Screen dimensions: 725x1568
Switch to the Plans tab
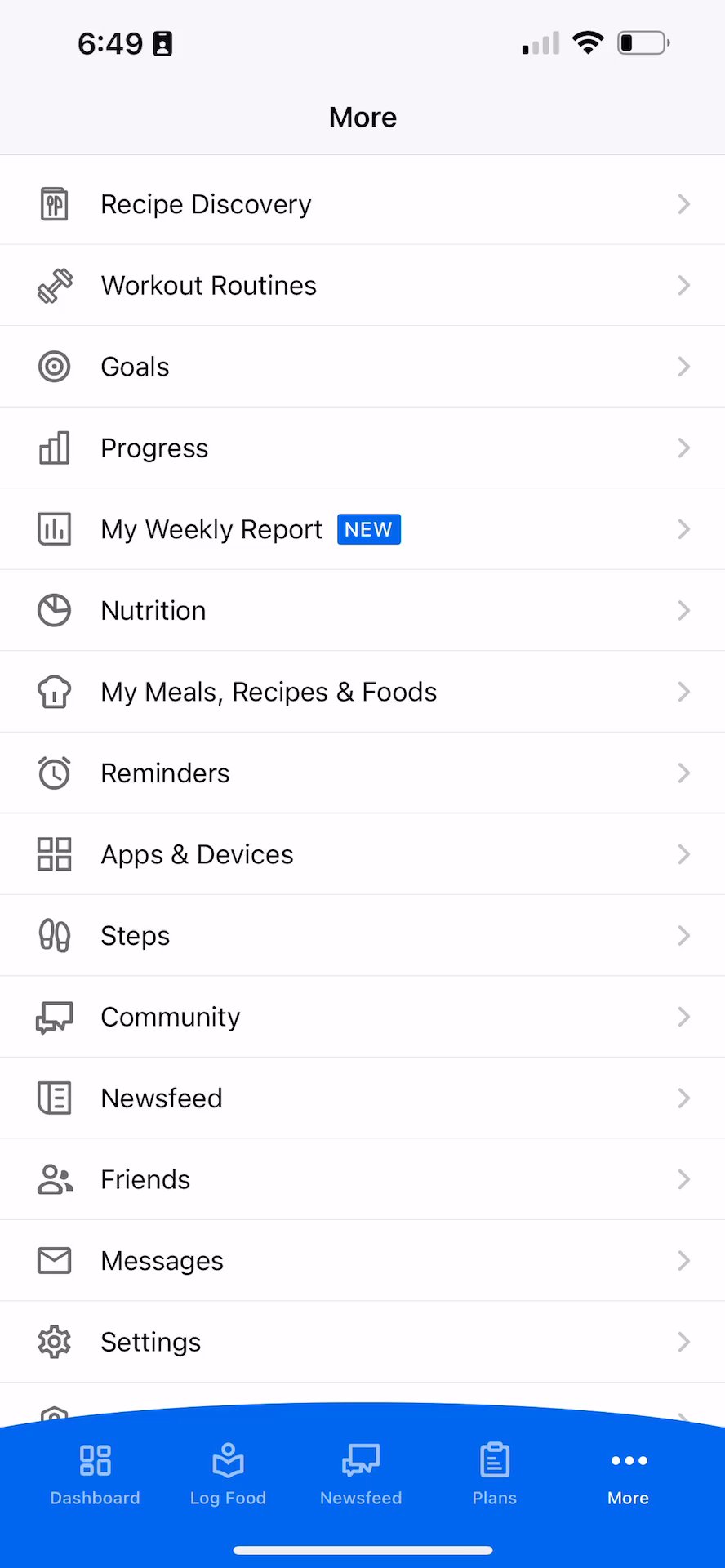(x=495, y=1475)
